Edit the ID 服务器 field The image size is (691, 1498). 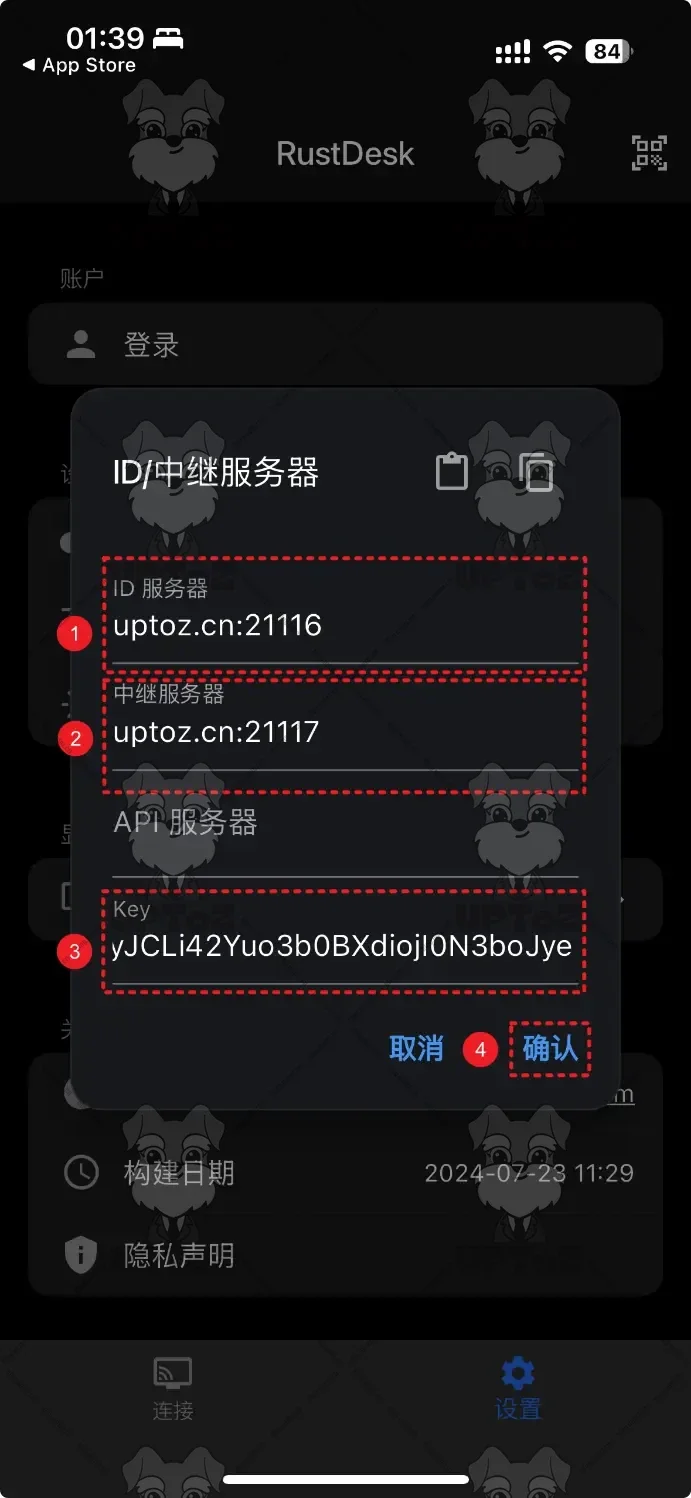tap(345, 627)
